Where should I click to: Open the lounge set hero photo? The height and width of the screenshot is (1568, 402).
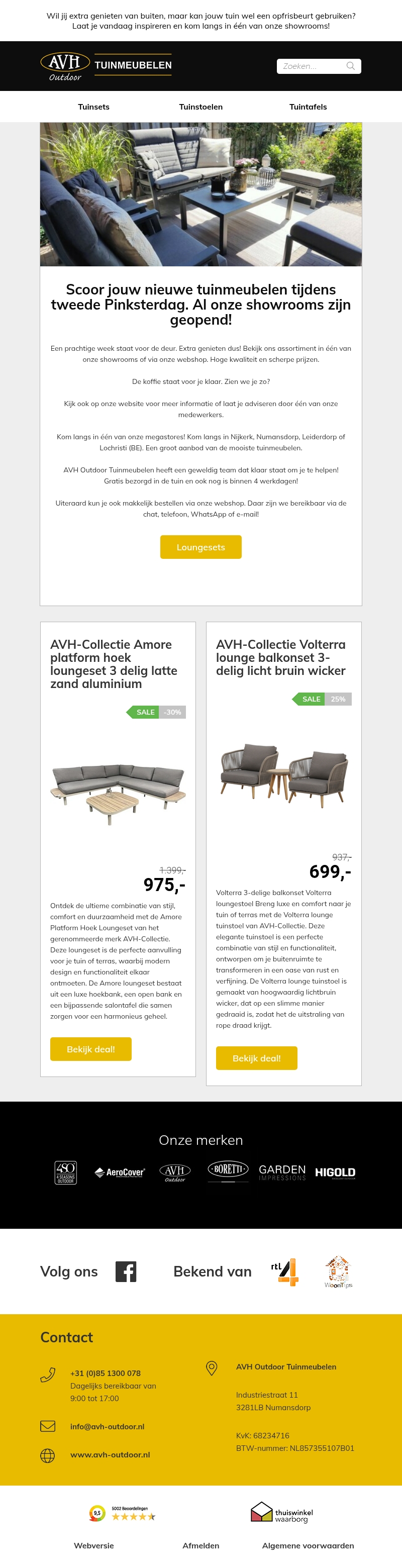200,194
